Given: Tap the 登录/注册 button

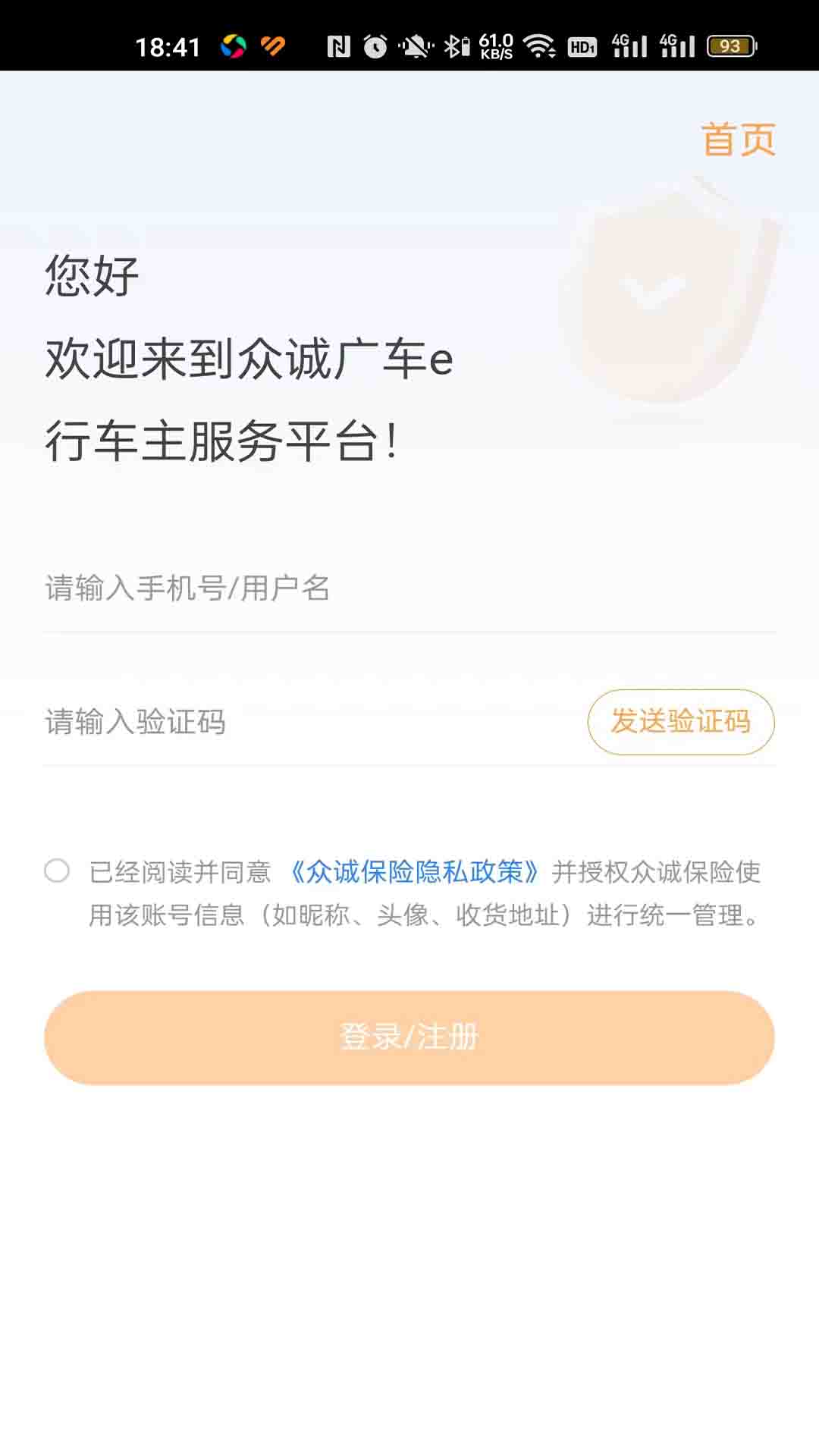Looking at the screenshot, I should 409,1037.
